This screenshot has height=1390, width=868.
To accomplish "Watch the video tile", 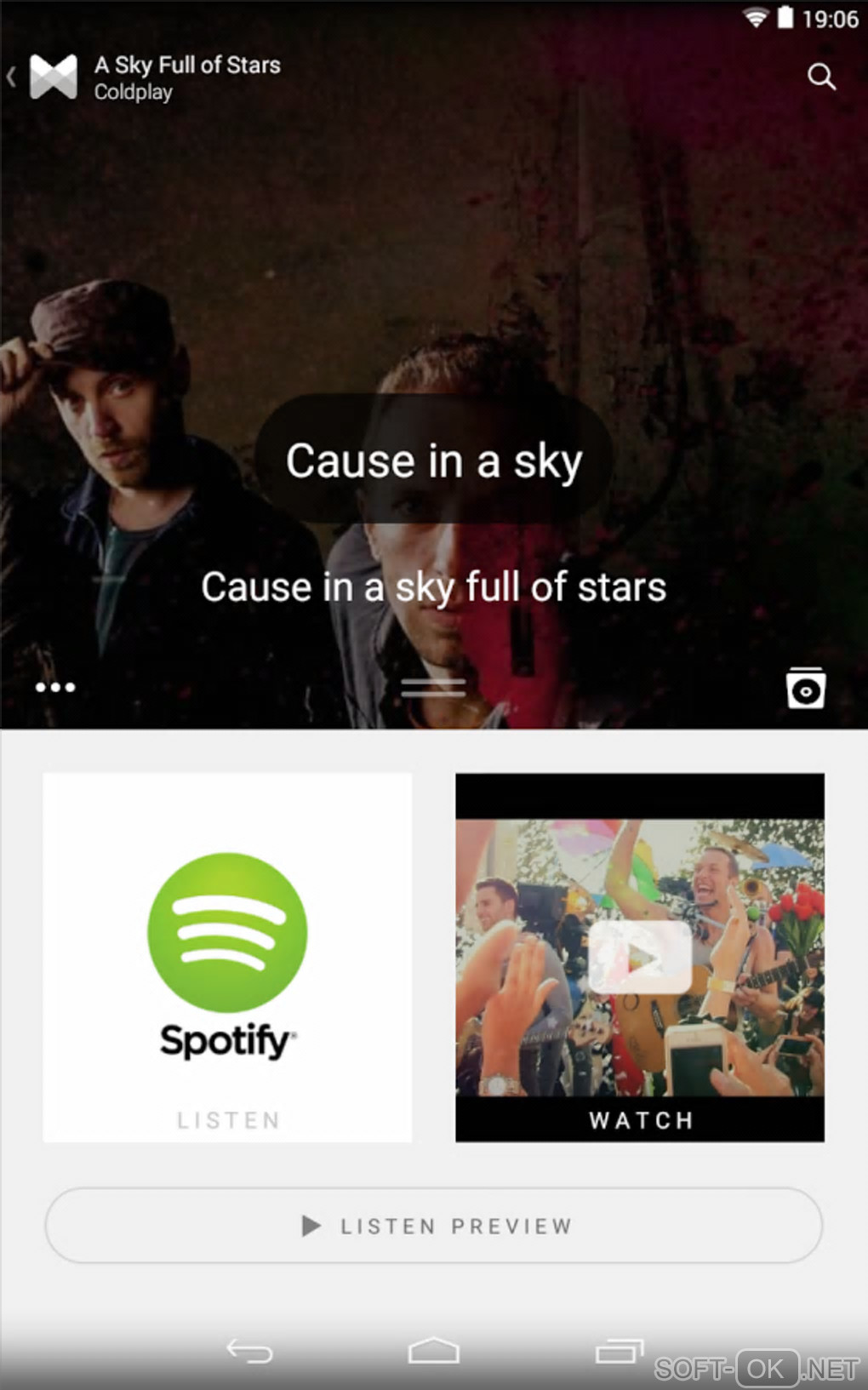I will coord(640,957).
